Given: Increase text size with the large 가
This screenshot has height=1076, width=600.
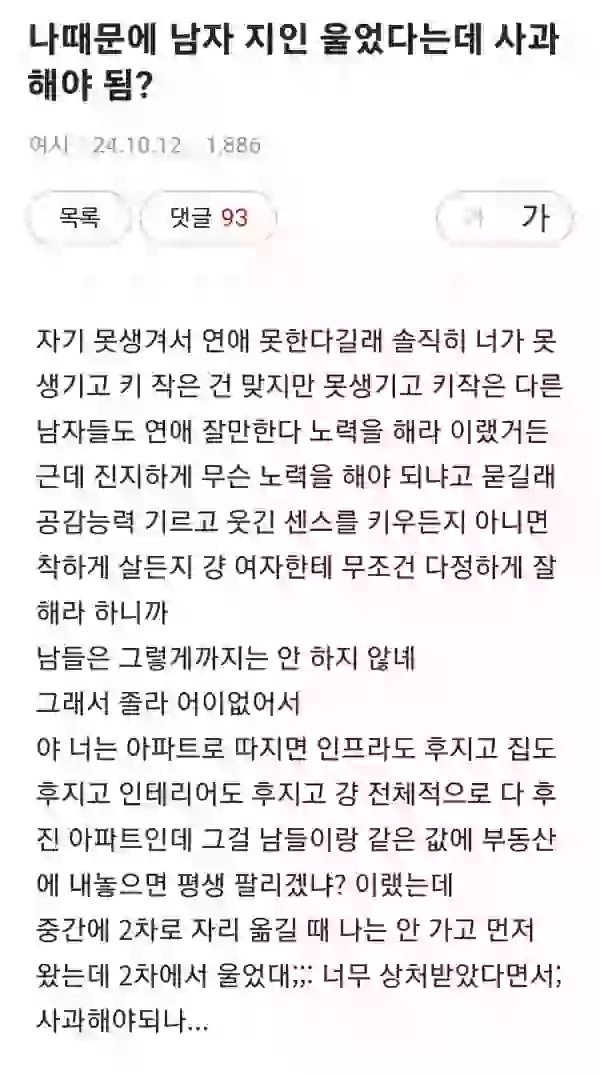Looking at the screenshot, I should 535,218.
